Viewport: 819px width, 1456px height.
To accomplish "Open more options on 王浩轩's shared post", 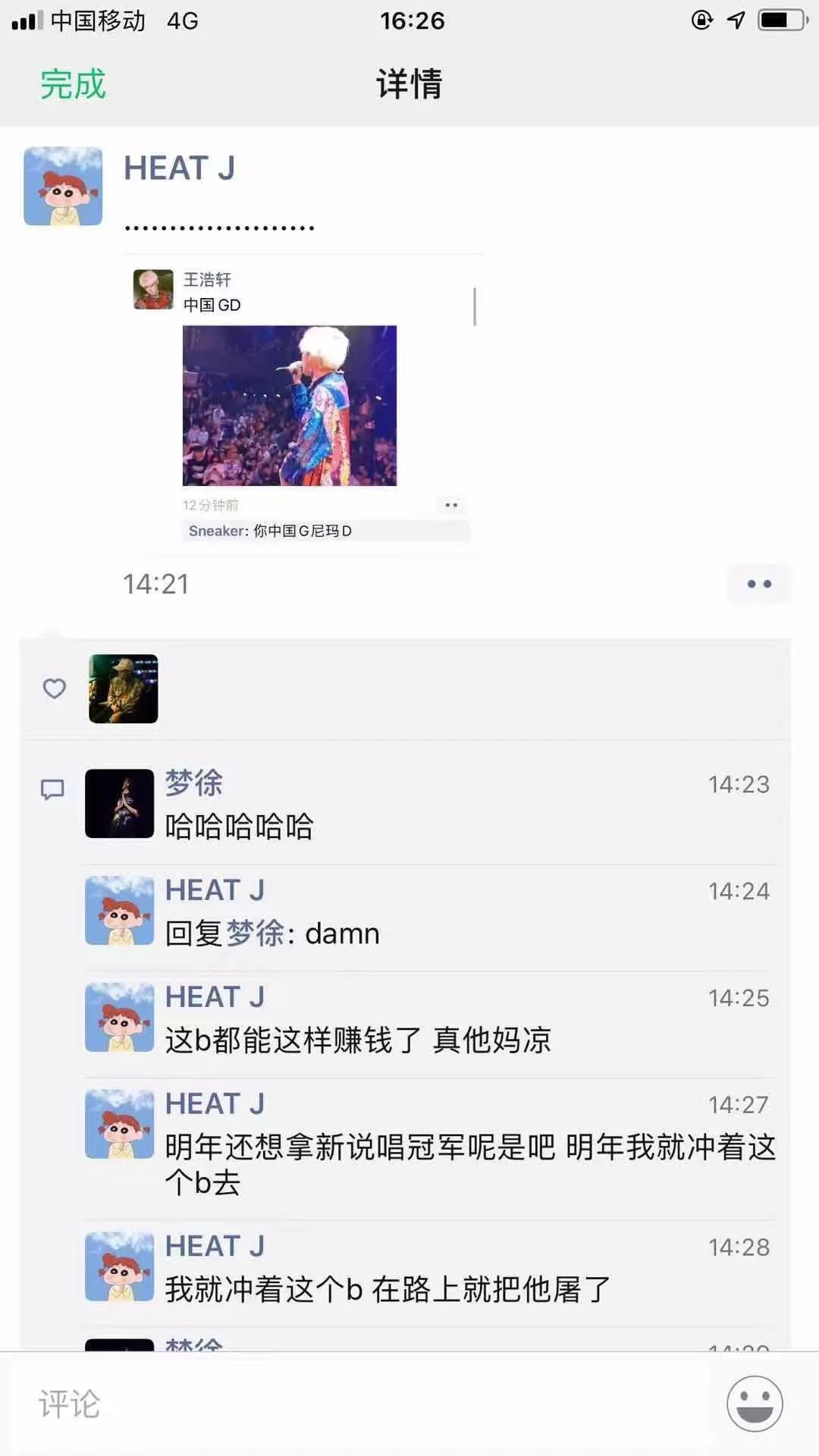I will (451, 504).
